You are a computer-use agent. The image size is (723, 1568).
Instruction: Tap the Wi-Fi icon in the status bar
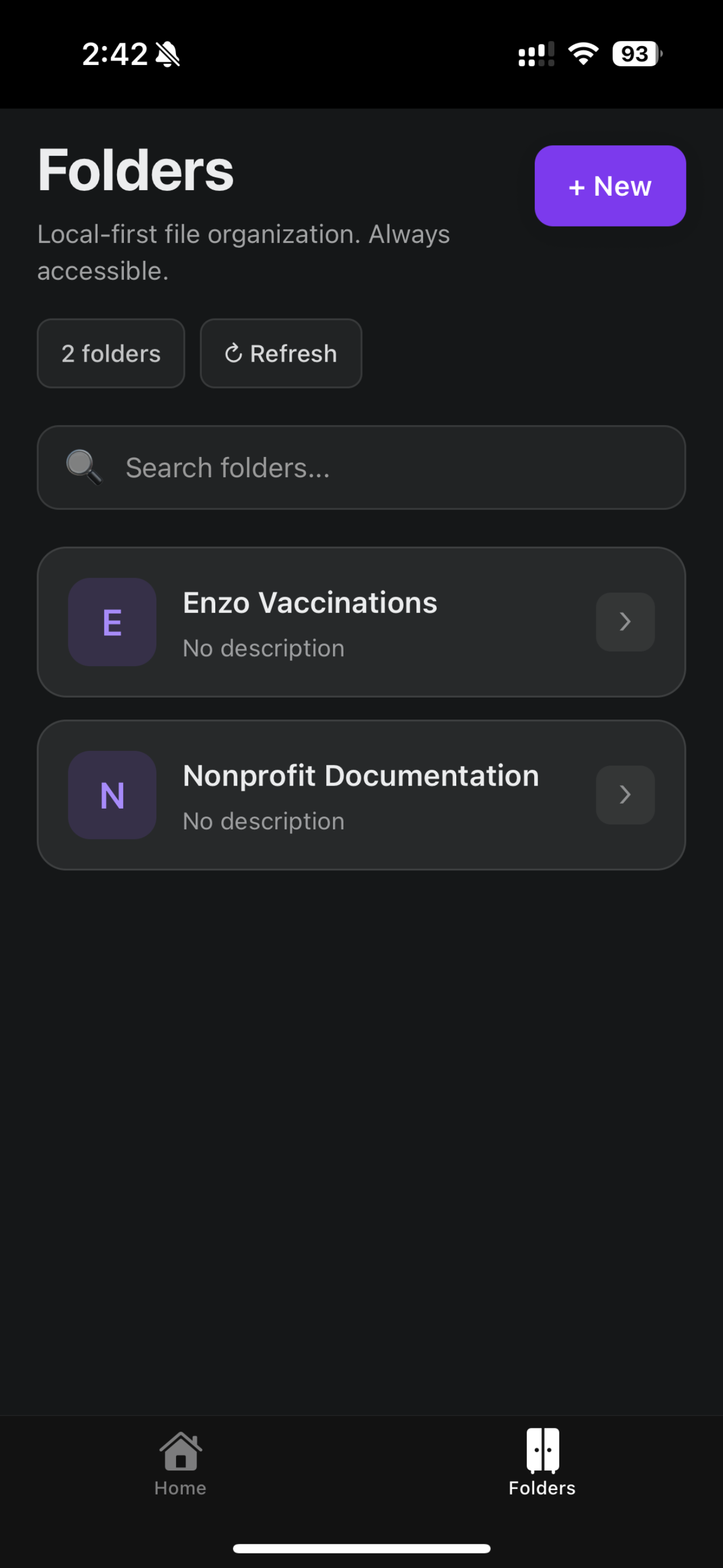coord(582,55)
